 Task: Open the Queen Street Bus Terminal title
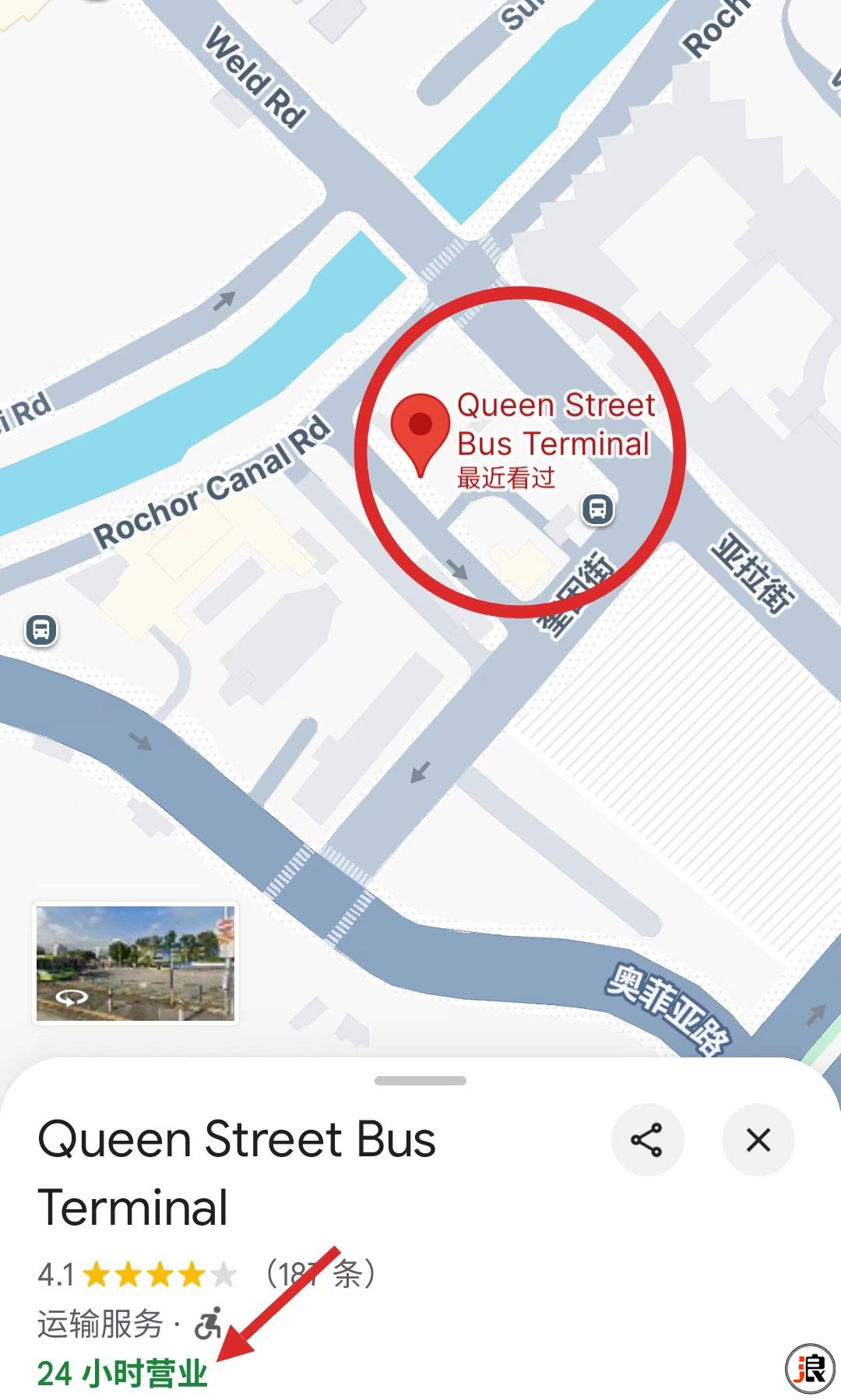pyautogui.click(x=236, y=1173)
